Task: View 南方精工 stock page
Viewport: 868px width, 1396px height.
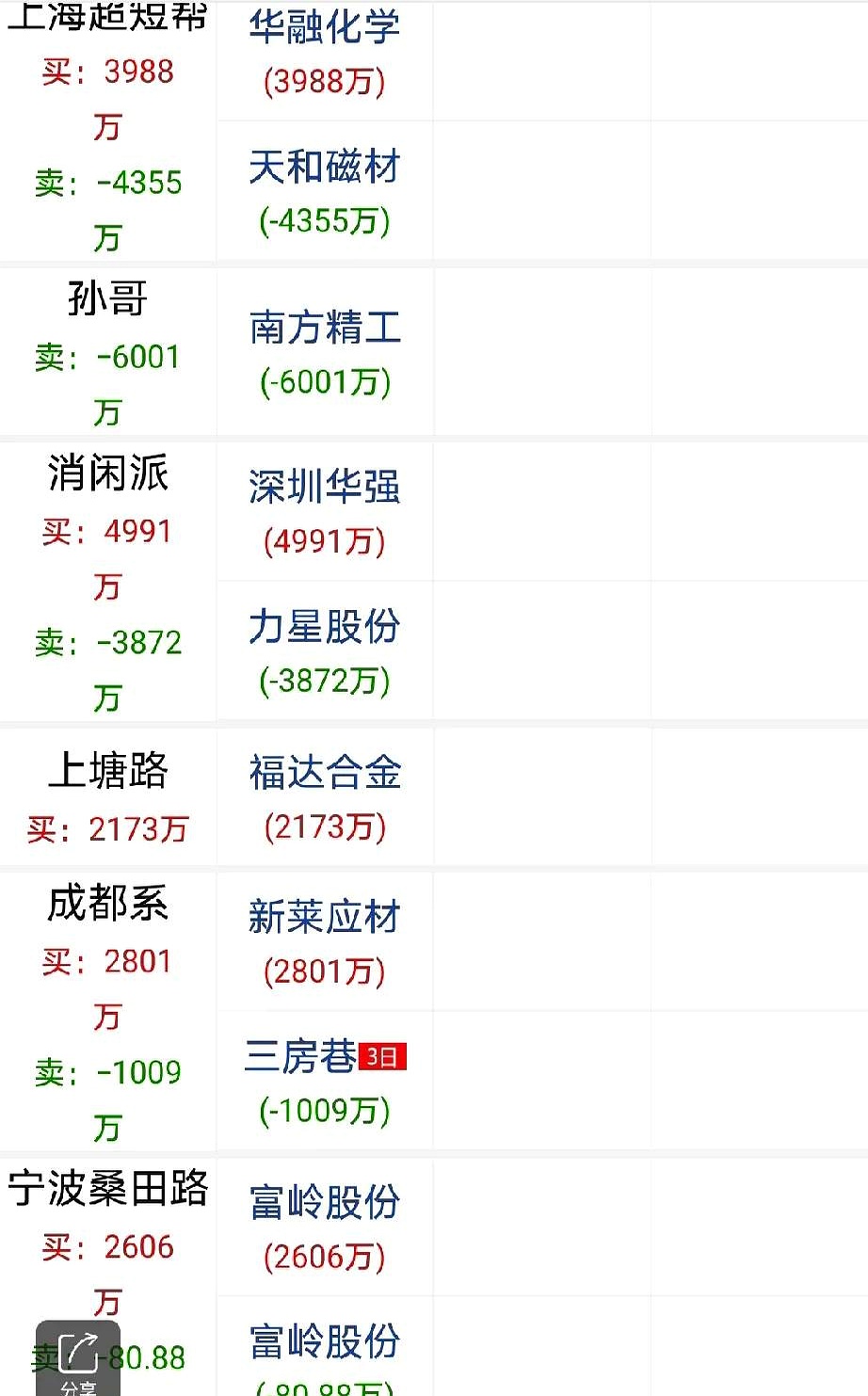Action: pos(324,329)
